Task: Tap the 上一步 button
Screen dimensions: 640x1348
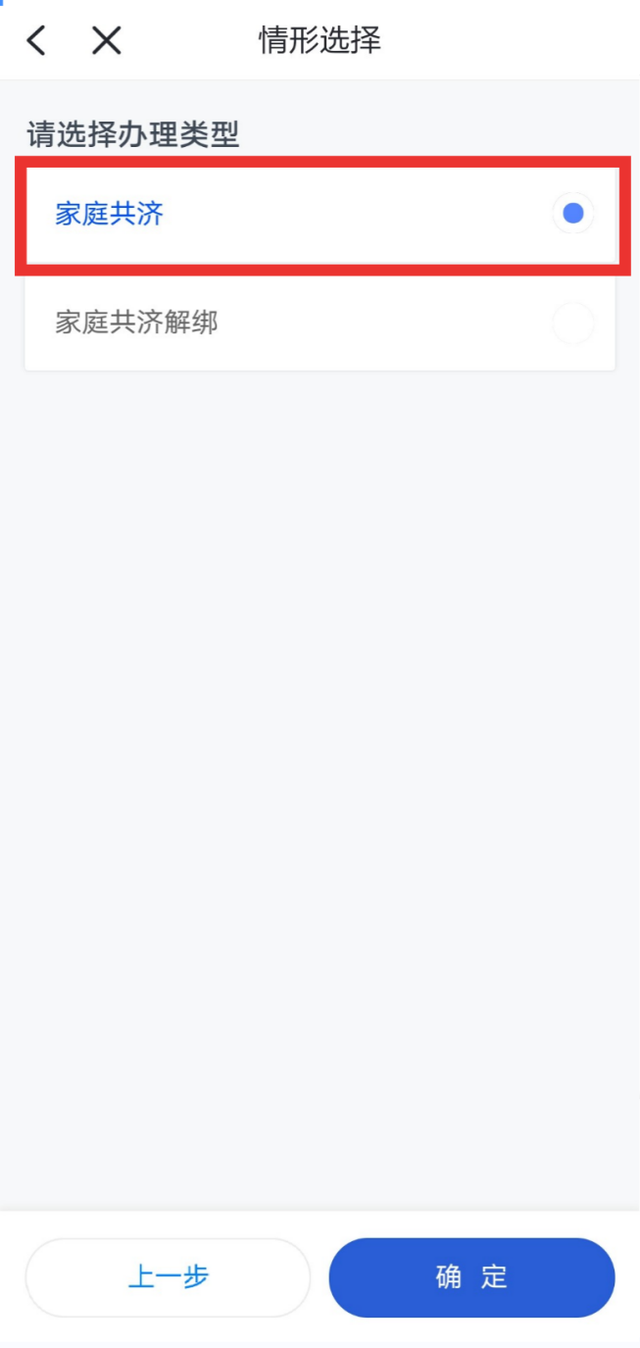Action: click(168, 1277)
